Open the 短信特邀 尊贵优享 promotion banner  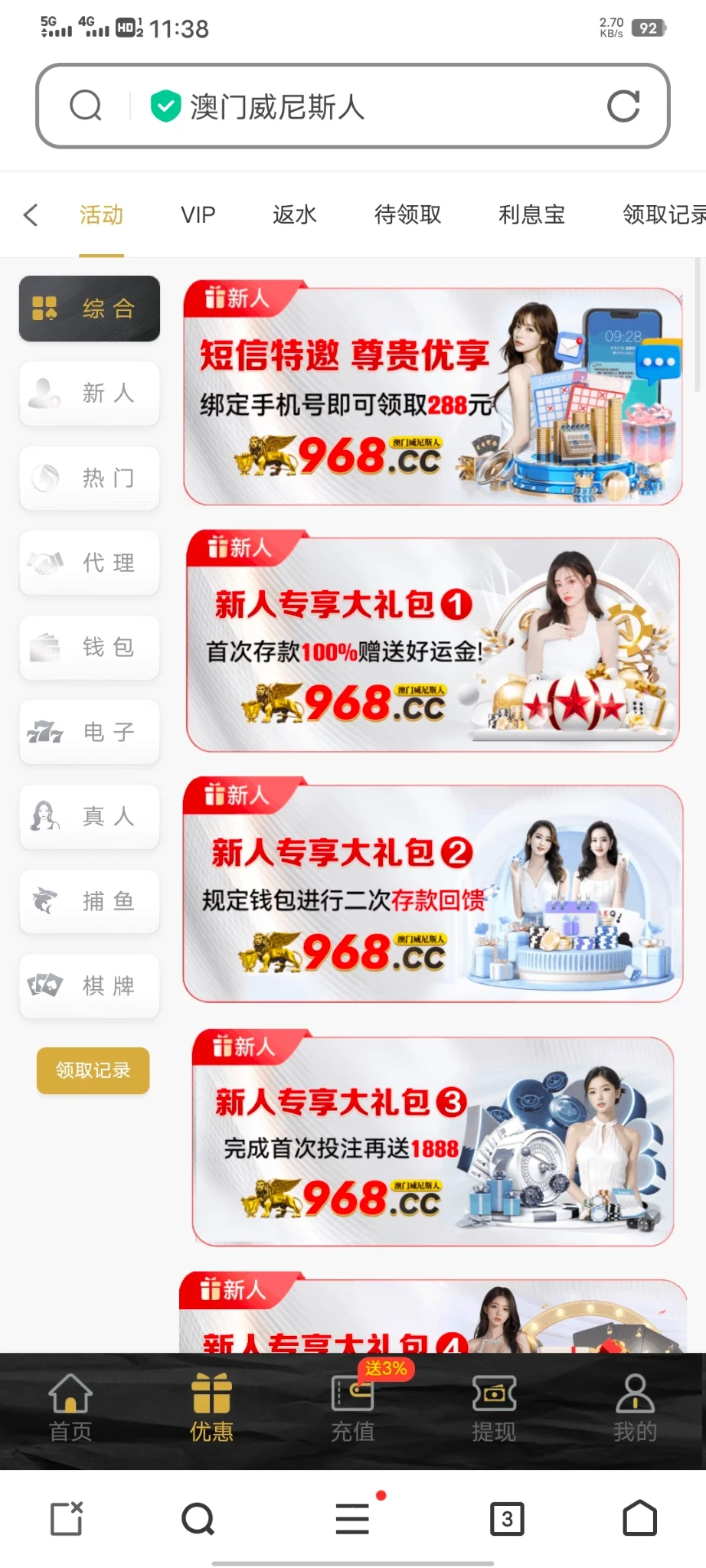tap(433, 397)
